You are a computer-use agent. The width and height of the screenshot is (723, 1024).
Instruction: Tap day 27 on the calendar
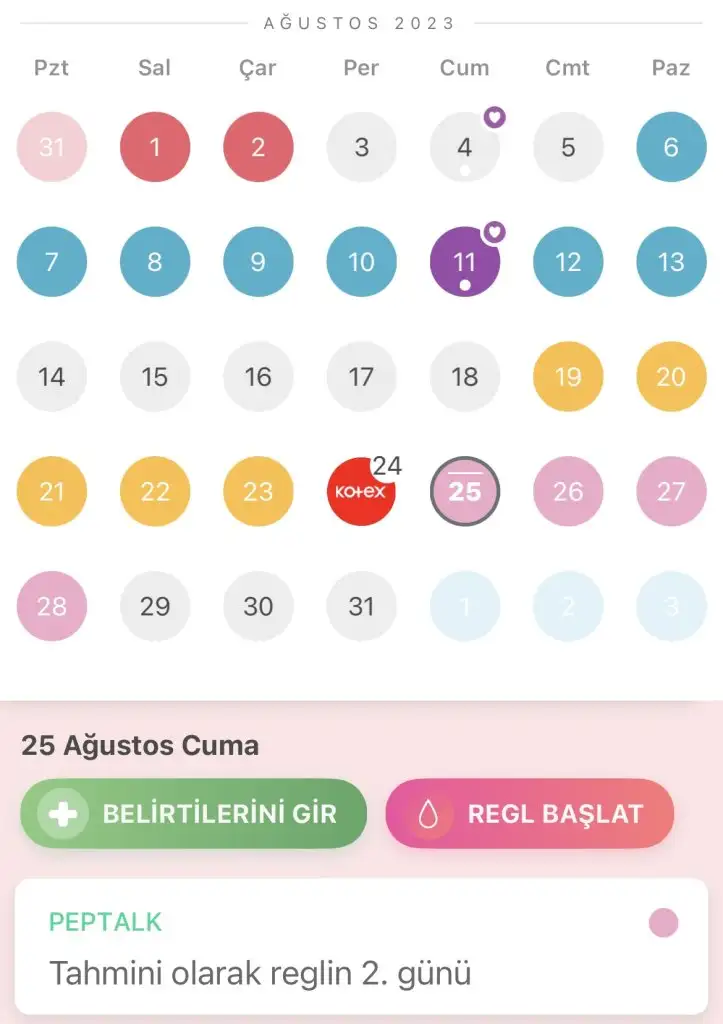click(671, 491)
